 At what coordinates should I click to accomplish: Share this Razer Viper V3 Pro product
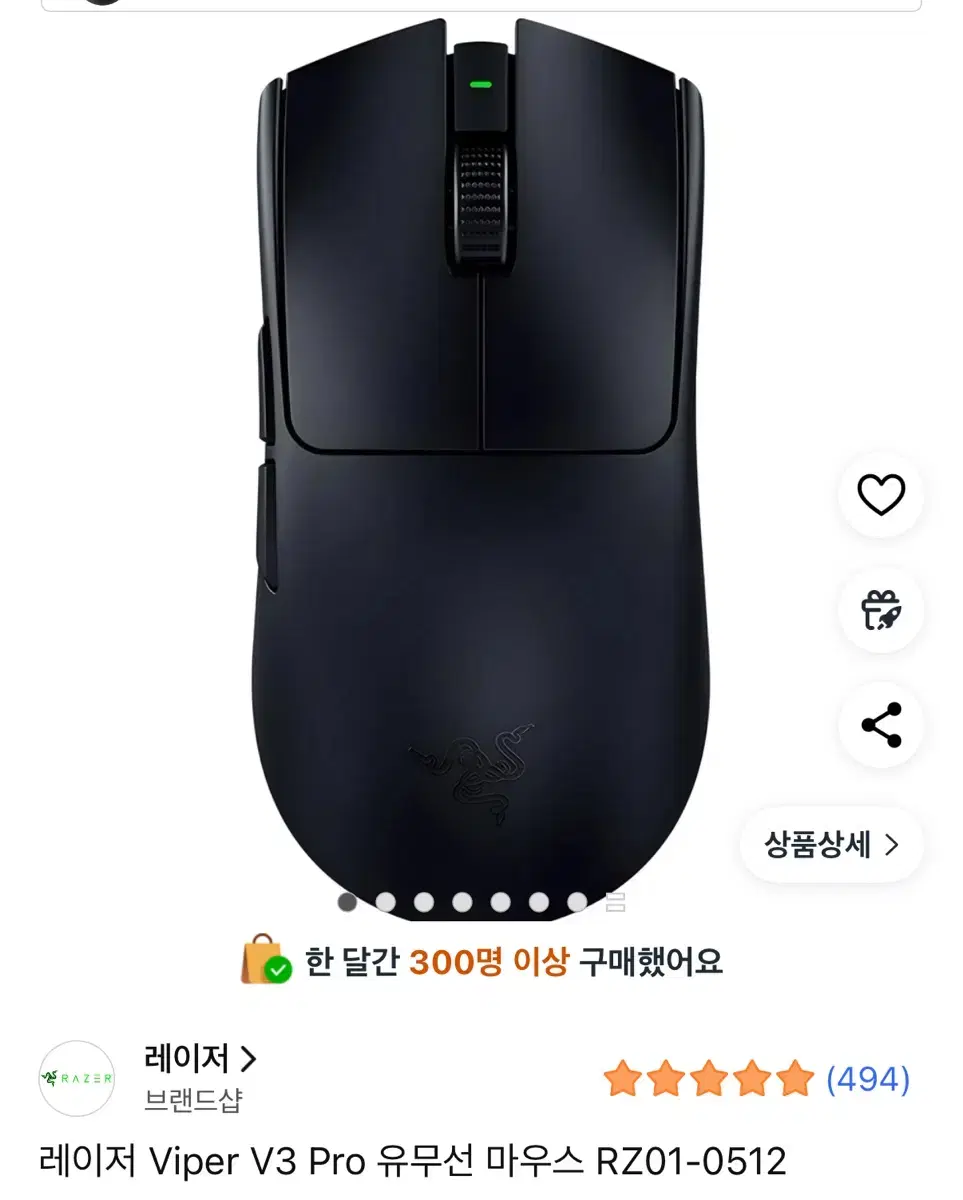pos(880,726)
